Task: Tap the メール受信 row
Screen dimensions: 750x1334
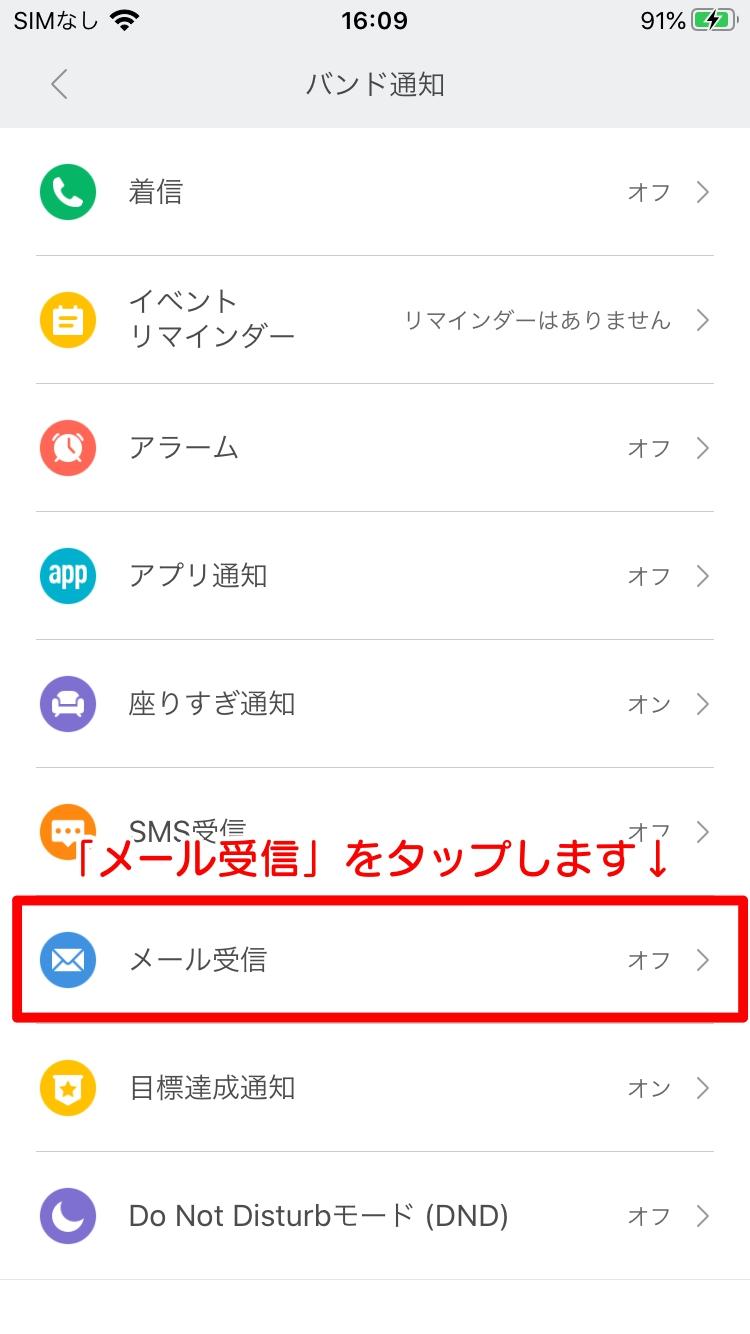Action: (x=375, y=960)
